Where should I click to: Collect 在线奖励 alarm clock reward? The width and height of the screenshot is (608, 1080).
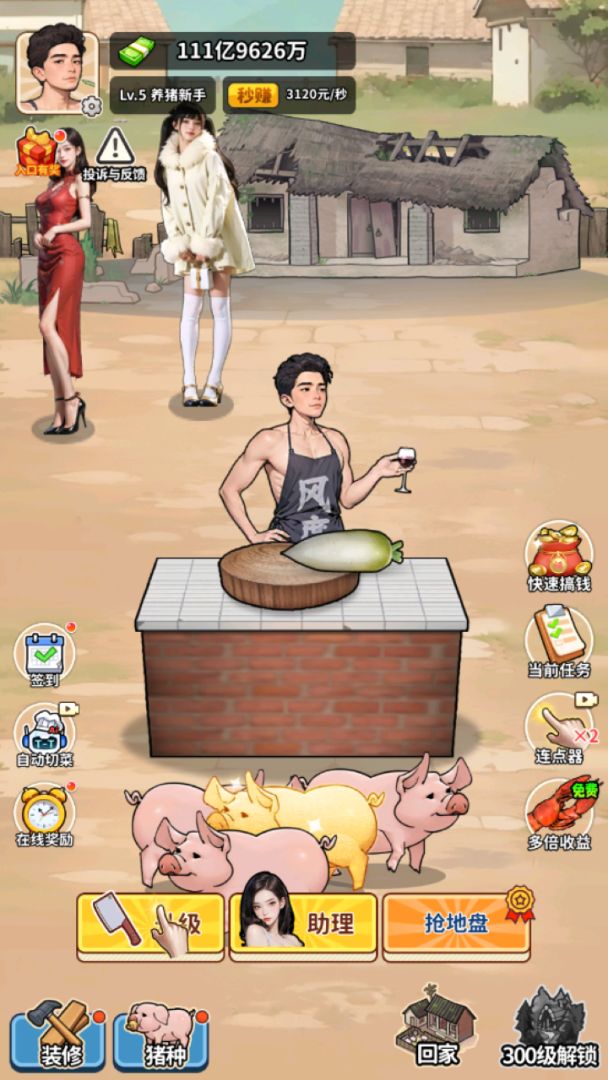pyautogui.click(x=44, y=815)
